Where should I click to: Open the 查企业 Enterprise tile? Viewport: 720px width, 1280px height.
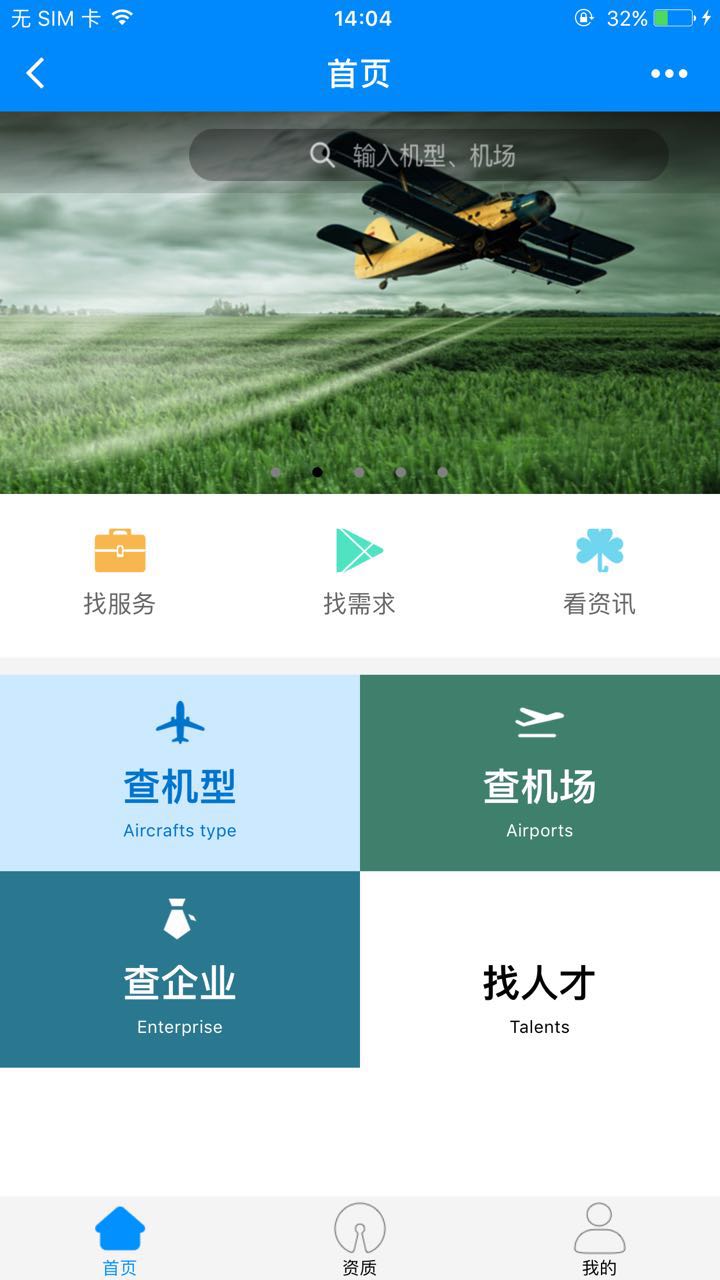tap(180, 969)
